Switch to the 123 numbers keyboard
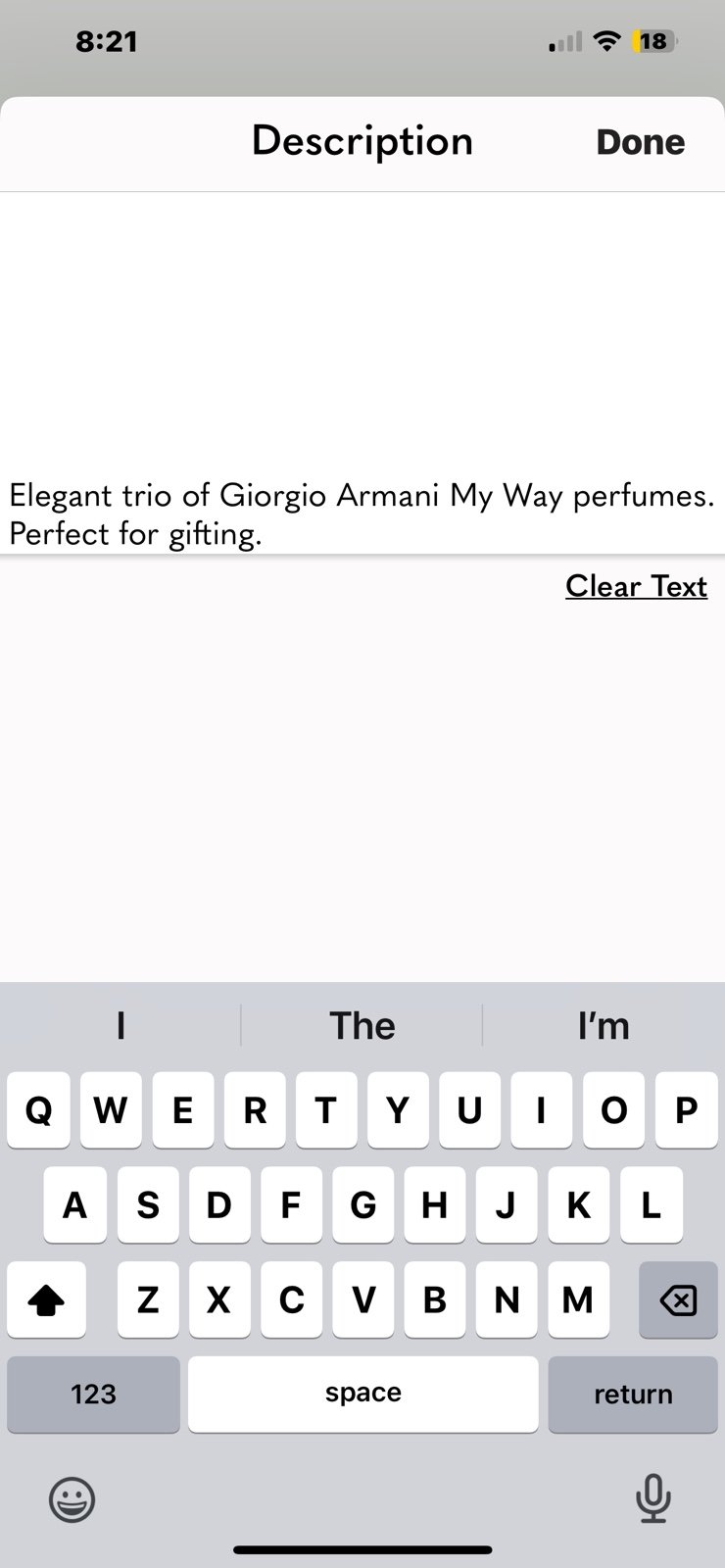This screenshot has height=1568, width=725. point(93,1395)
